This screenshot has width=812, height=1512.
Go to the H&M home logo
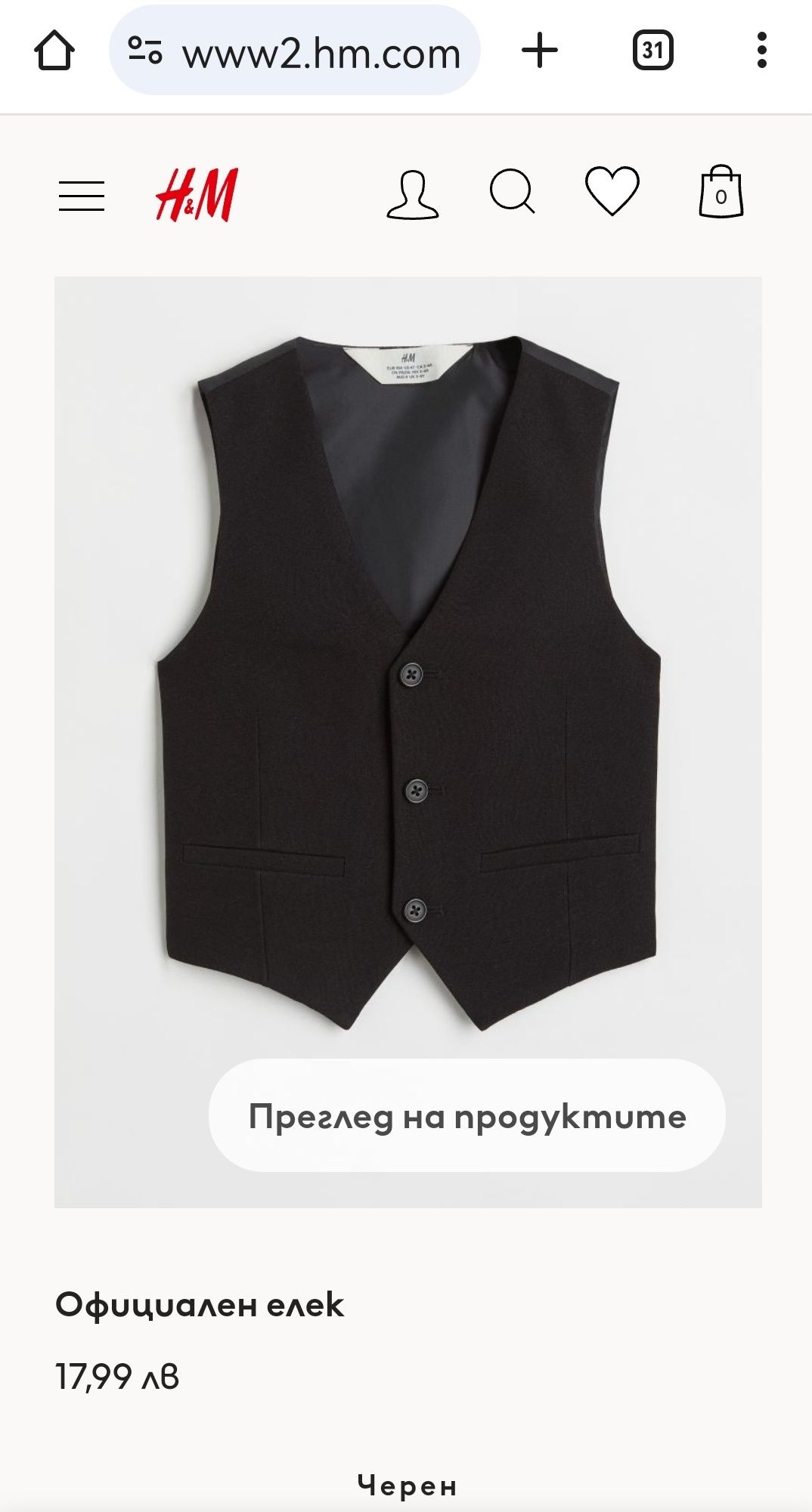(197, 195)
